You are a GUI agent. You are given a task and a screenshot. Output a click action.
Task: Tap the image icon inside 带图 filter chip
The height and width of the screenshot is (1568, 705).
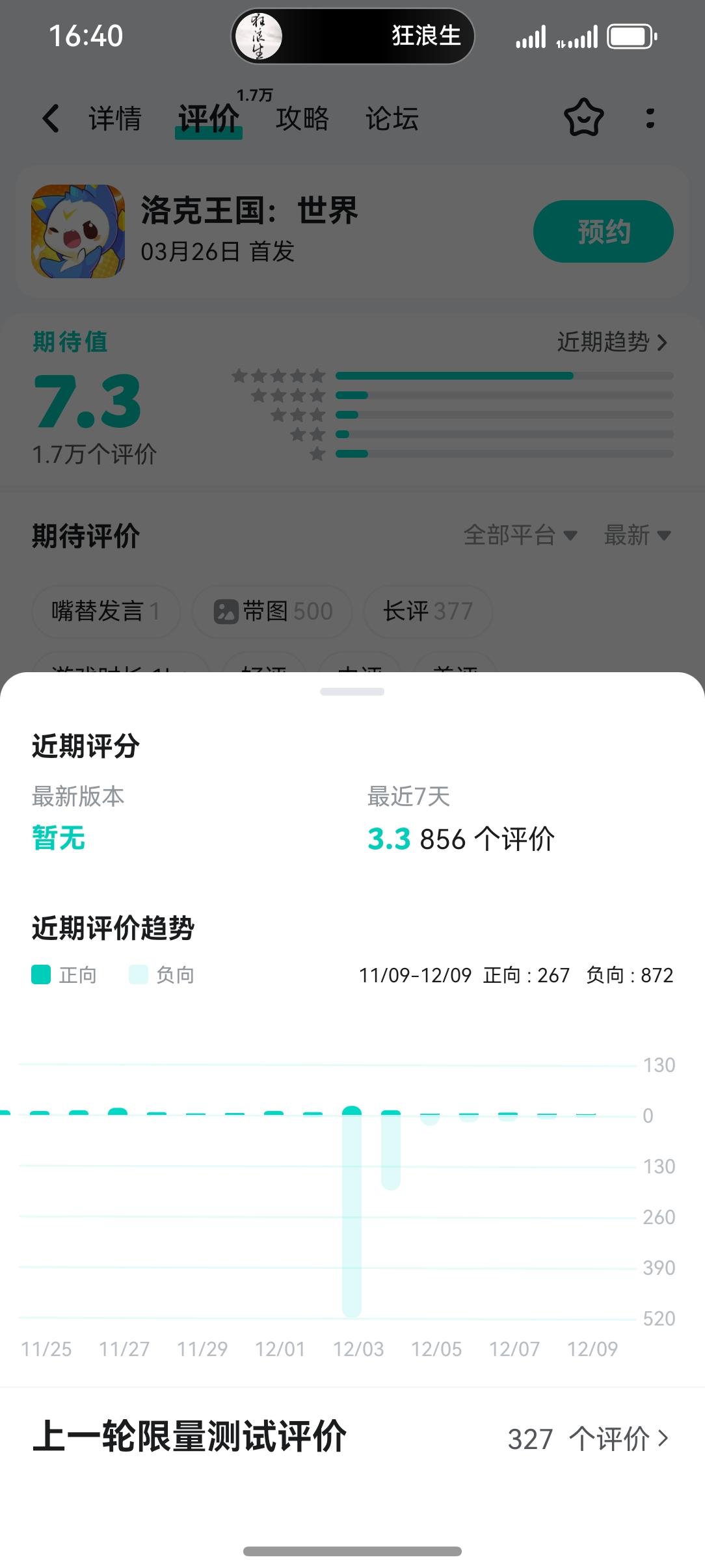tap(226, 611)
